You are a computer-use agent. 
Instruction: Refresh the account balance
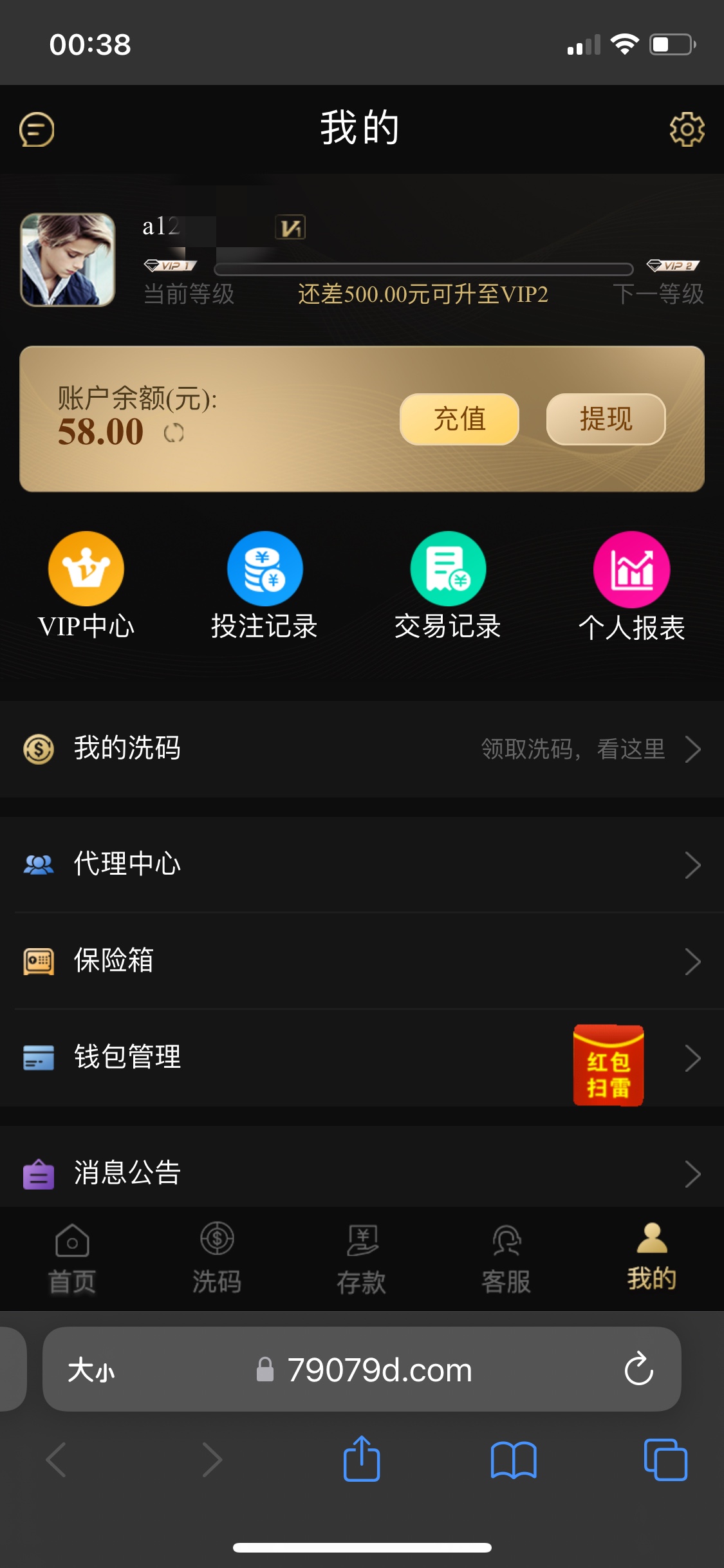pos(174,433)
